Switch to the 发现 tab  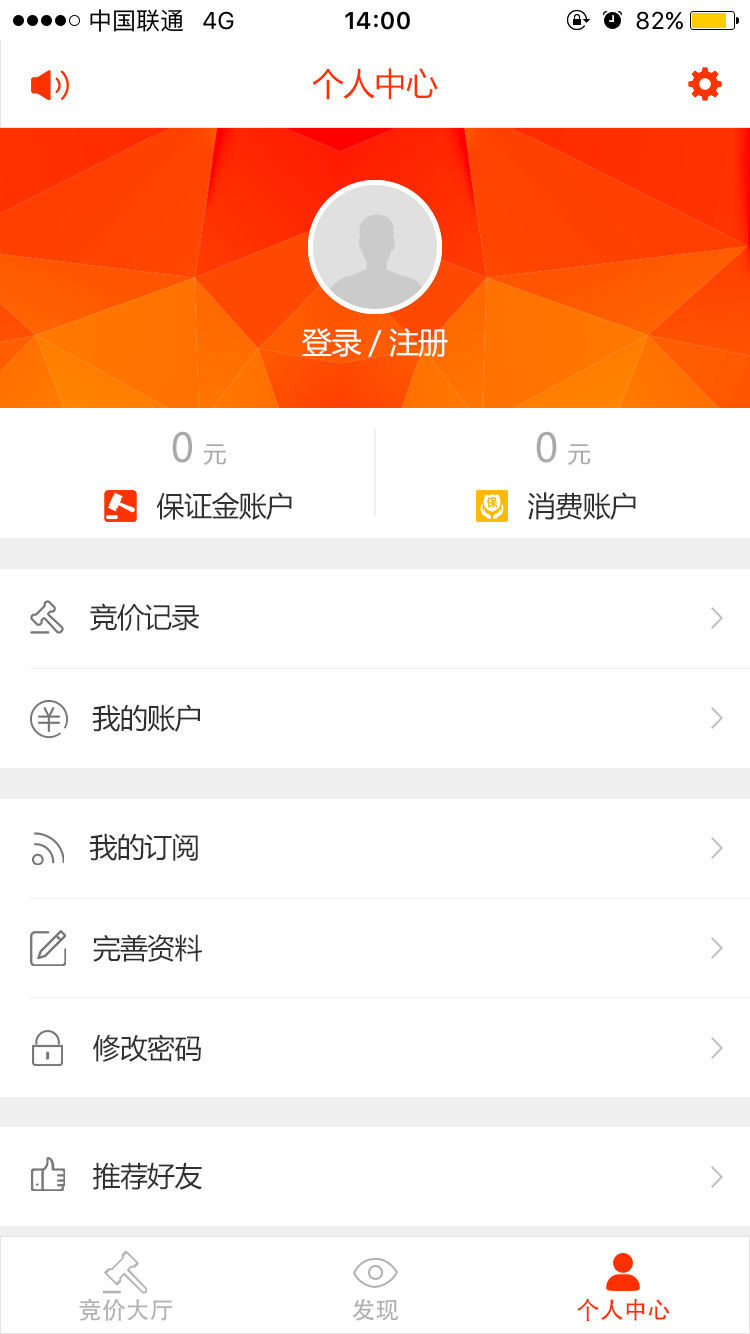tap(375, 1287)
